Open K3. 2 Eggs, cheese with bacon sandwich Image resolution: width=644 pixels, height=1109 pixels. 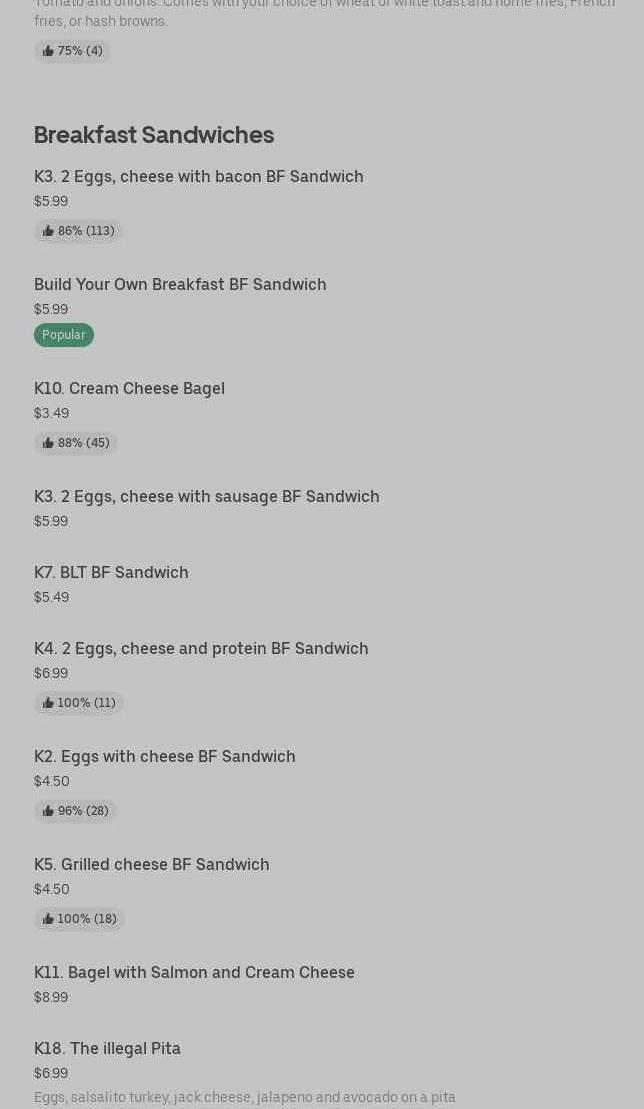click(198, 176)
